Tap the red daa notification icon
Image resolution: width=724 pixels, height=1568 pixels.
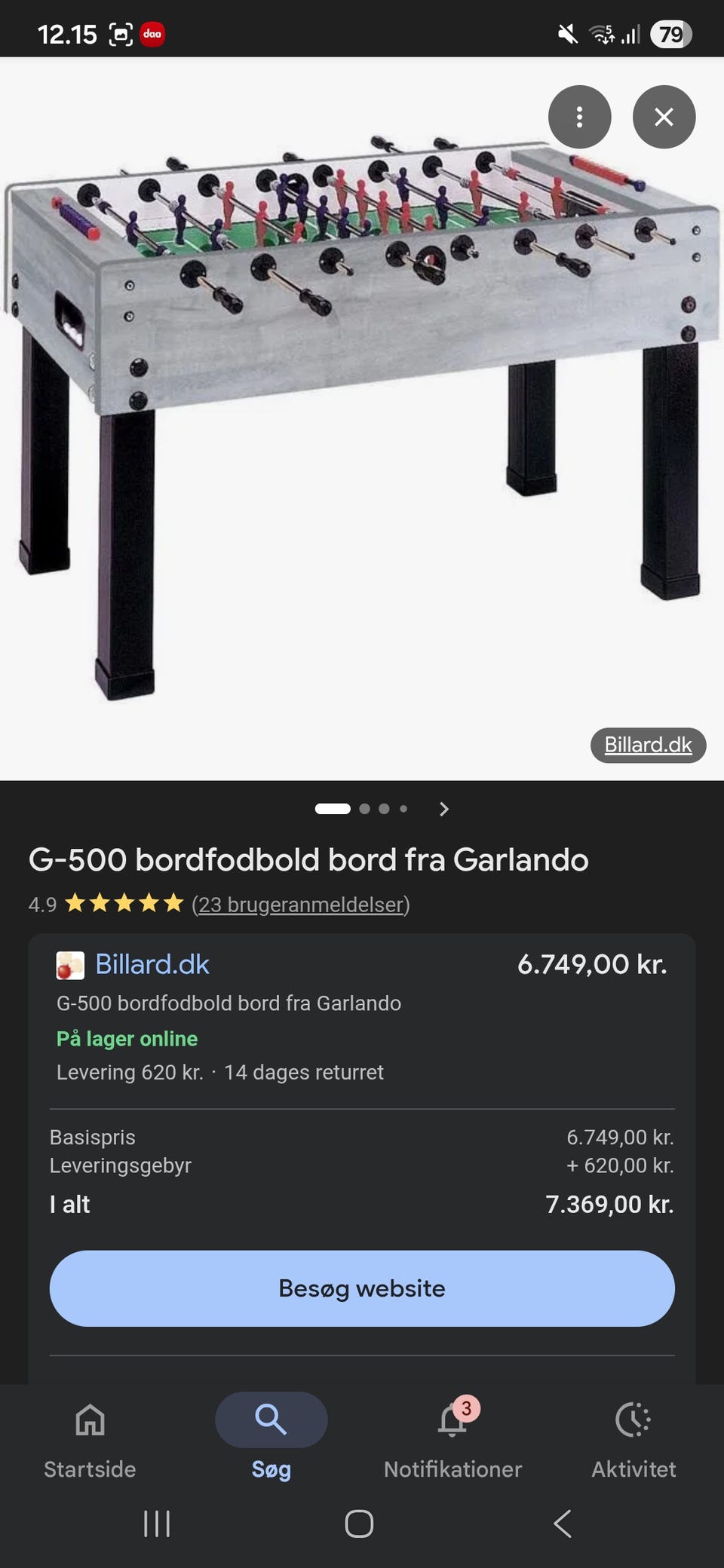(x=152, y=33)
